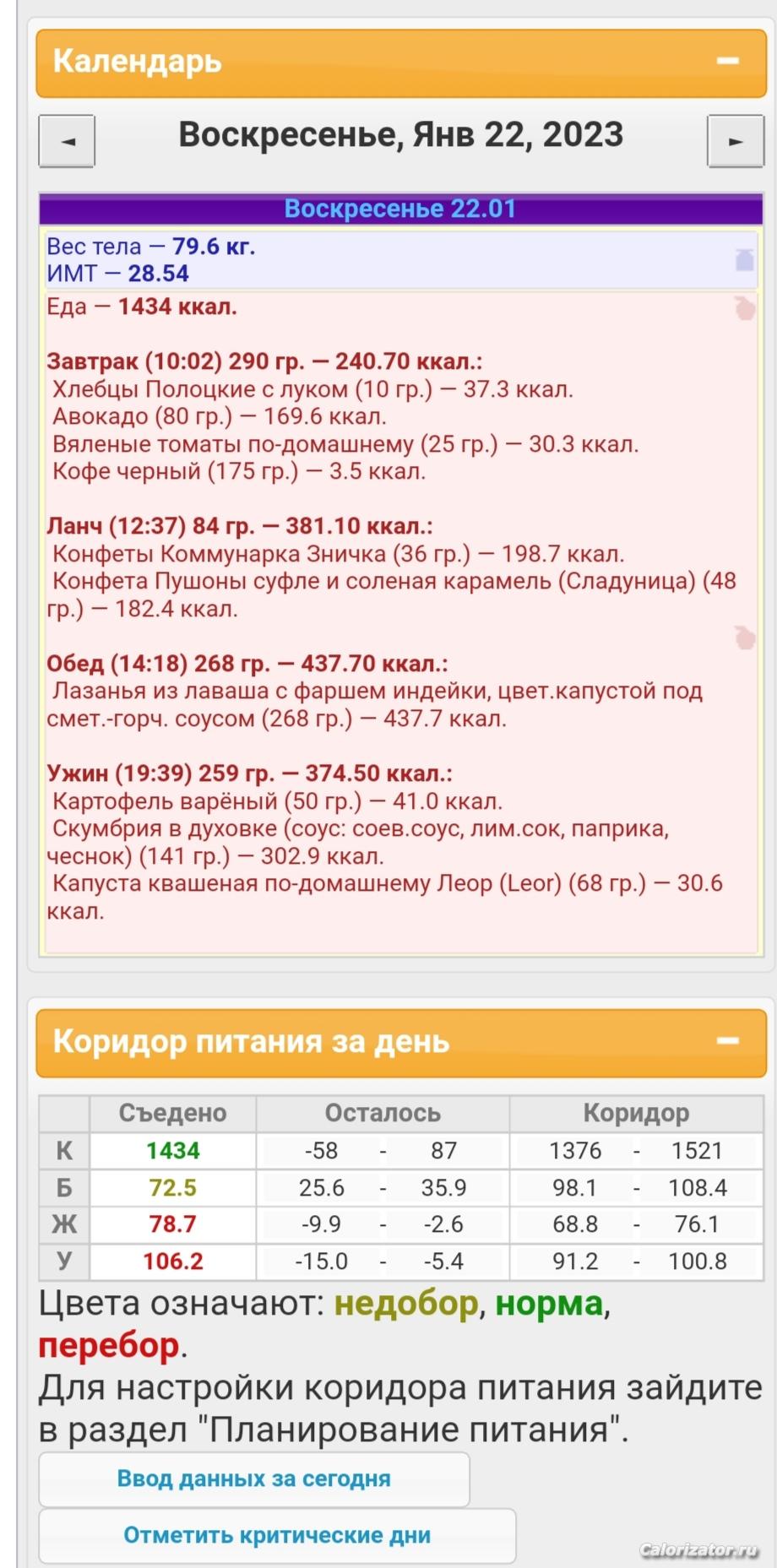Tap Ввод данных за сегодня
Screen dimensions: 777x1568
pos(253,1478)
